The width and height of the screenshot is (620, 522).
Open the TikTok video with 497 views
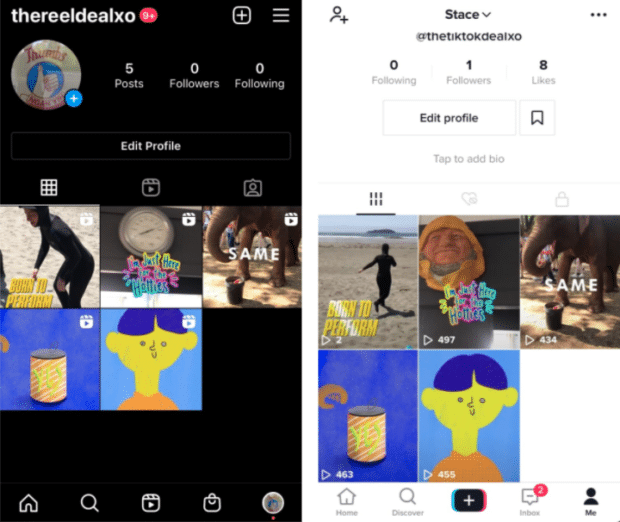coord(467,281)
